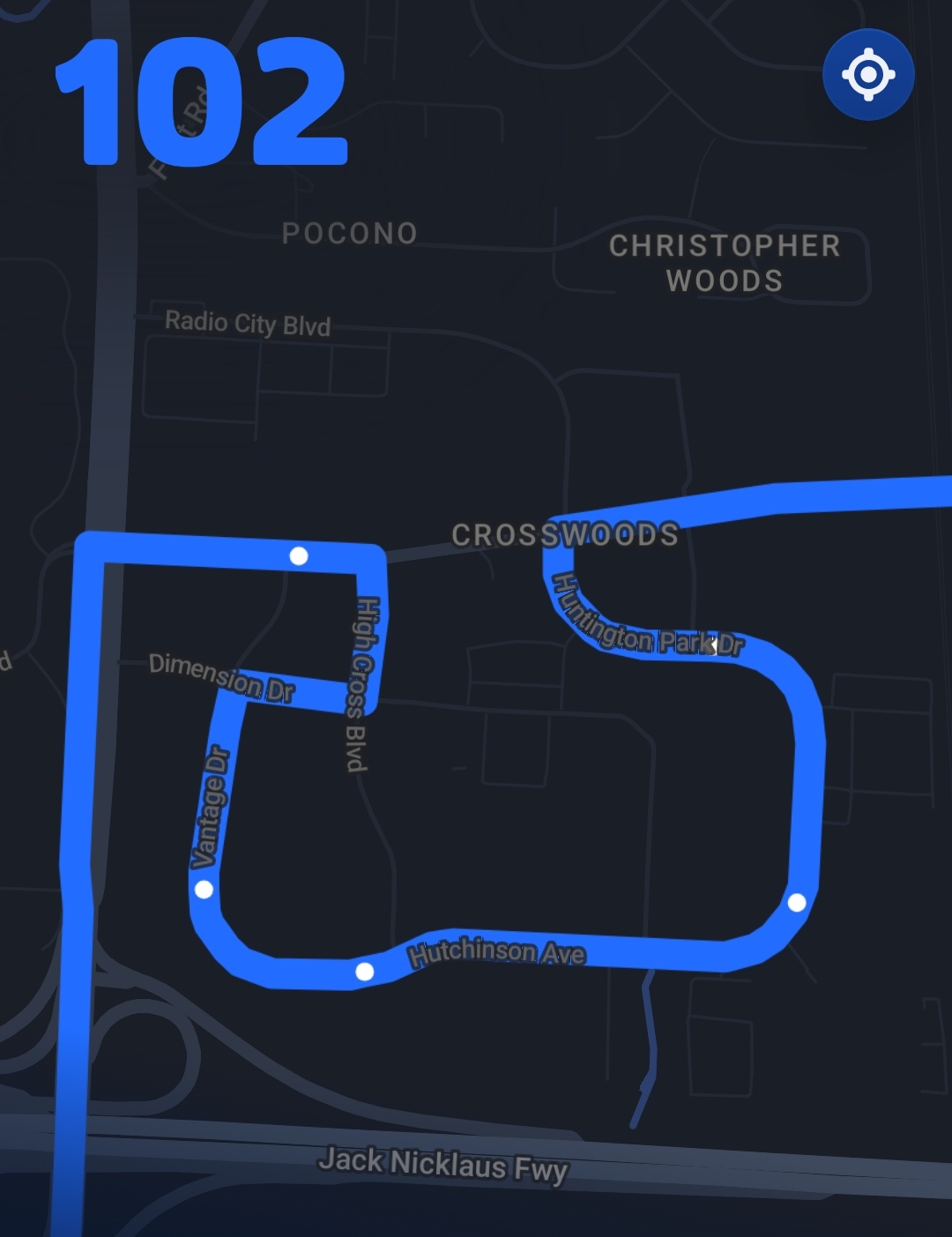Select the bus stop on Vantage Dr

click(204, 889)
